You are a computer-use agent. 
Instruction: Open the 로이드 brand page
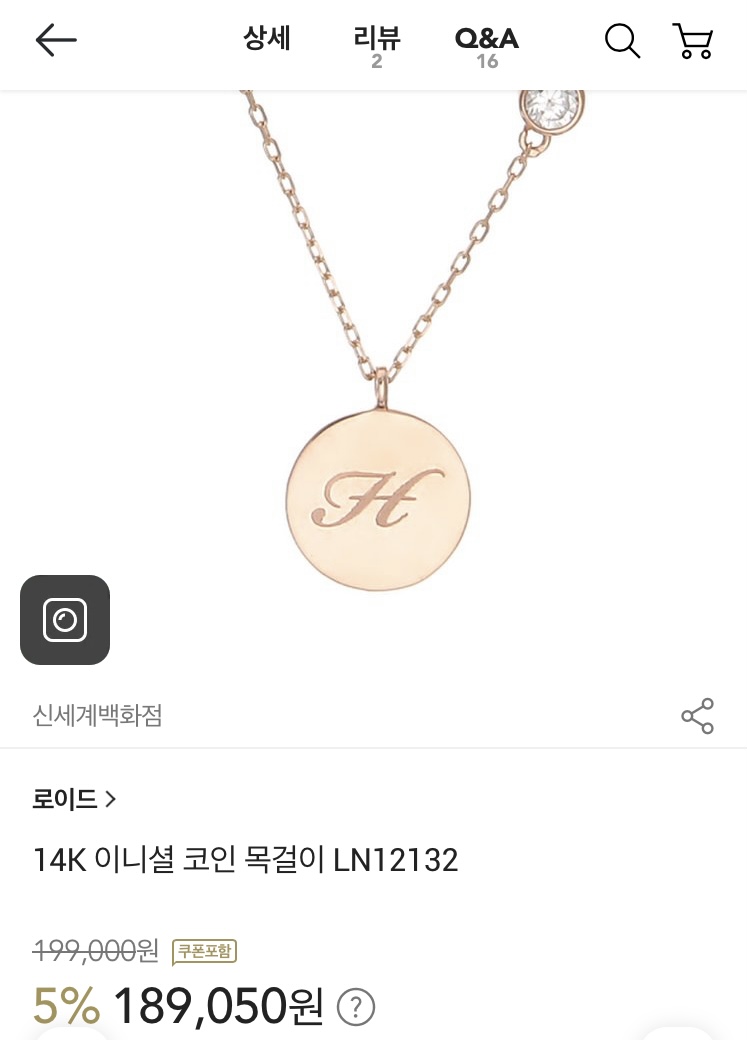75,799
